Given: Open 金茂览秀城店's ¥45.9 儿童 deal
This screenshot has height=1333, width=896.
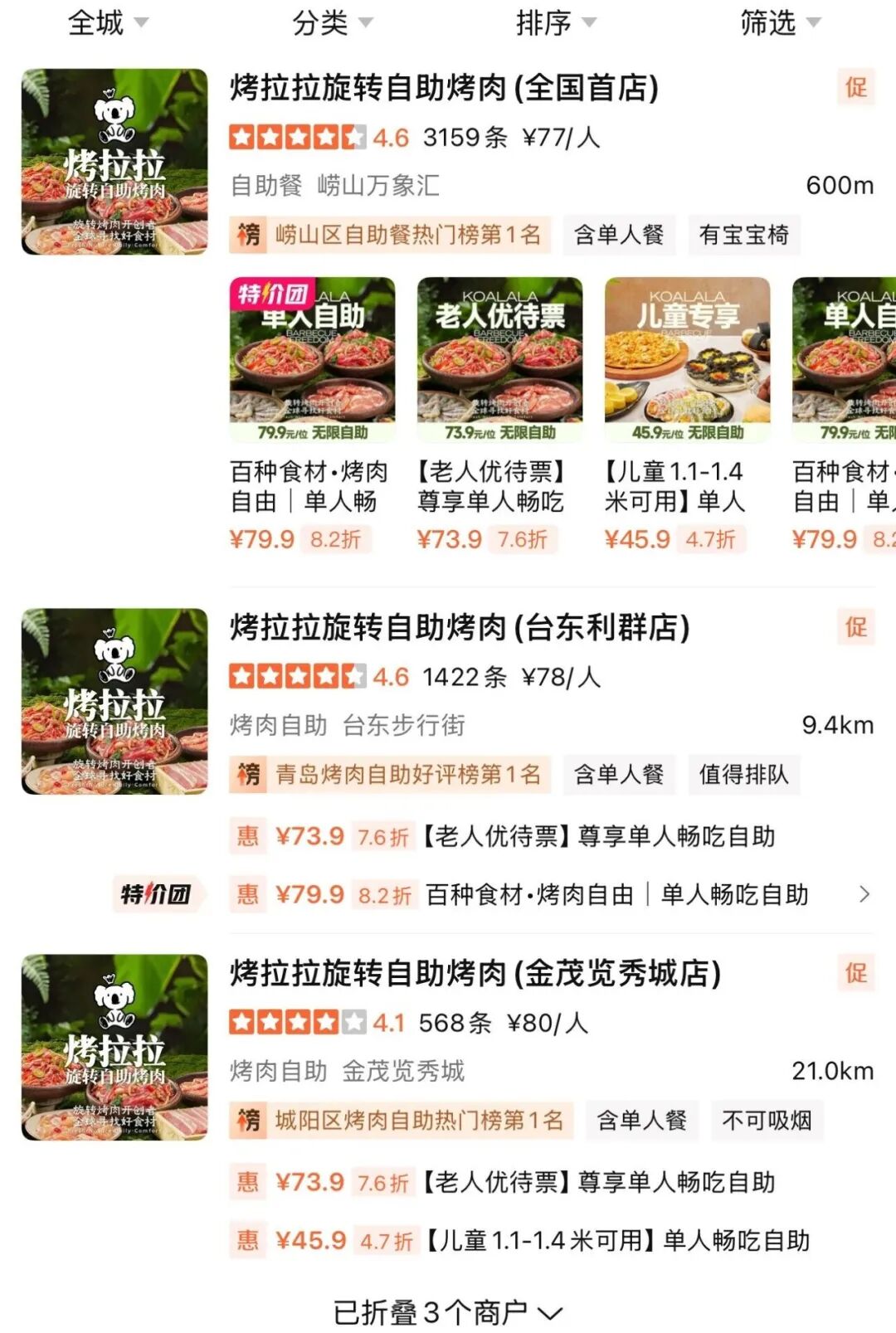Looking at the screenshot, I should (x=541, y=1240).
